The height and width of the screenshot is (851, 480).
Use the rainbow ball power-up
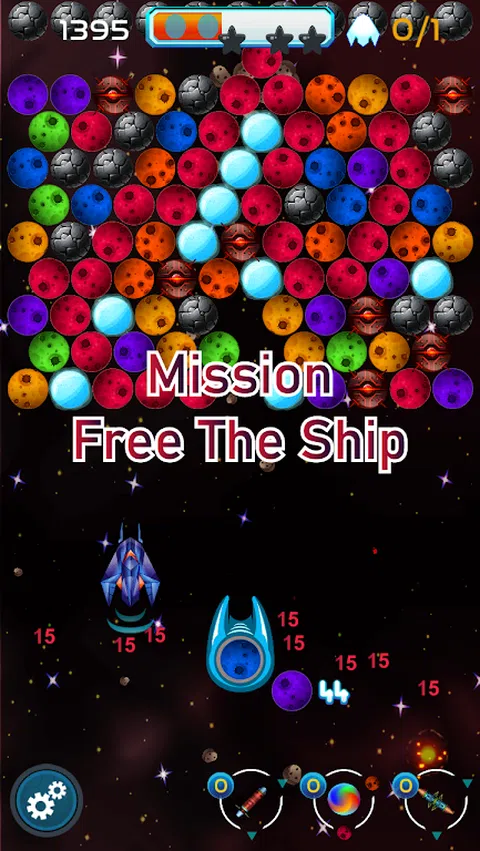click(x=343, y=803)
